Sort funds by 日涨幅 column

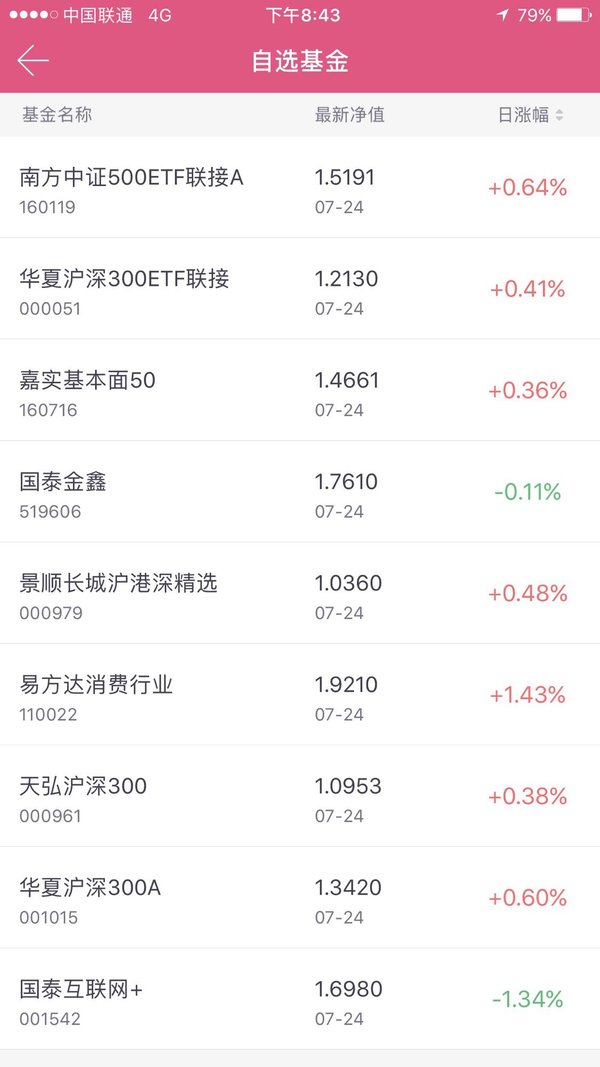point(531,115)
